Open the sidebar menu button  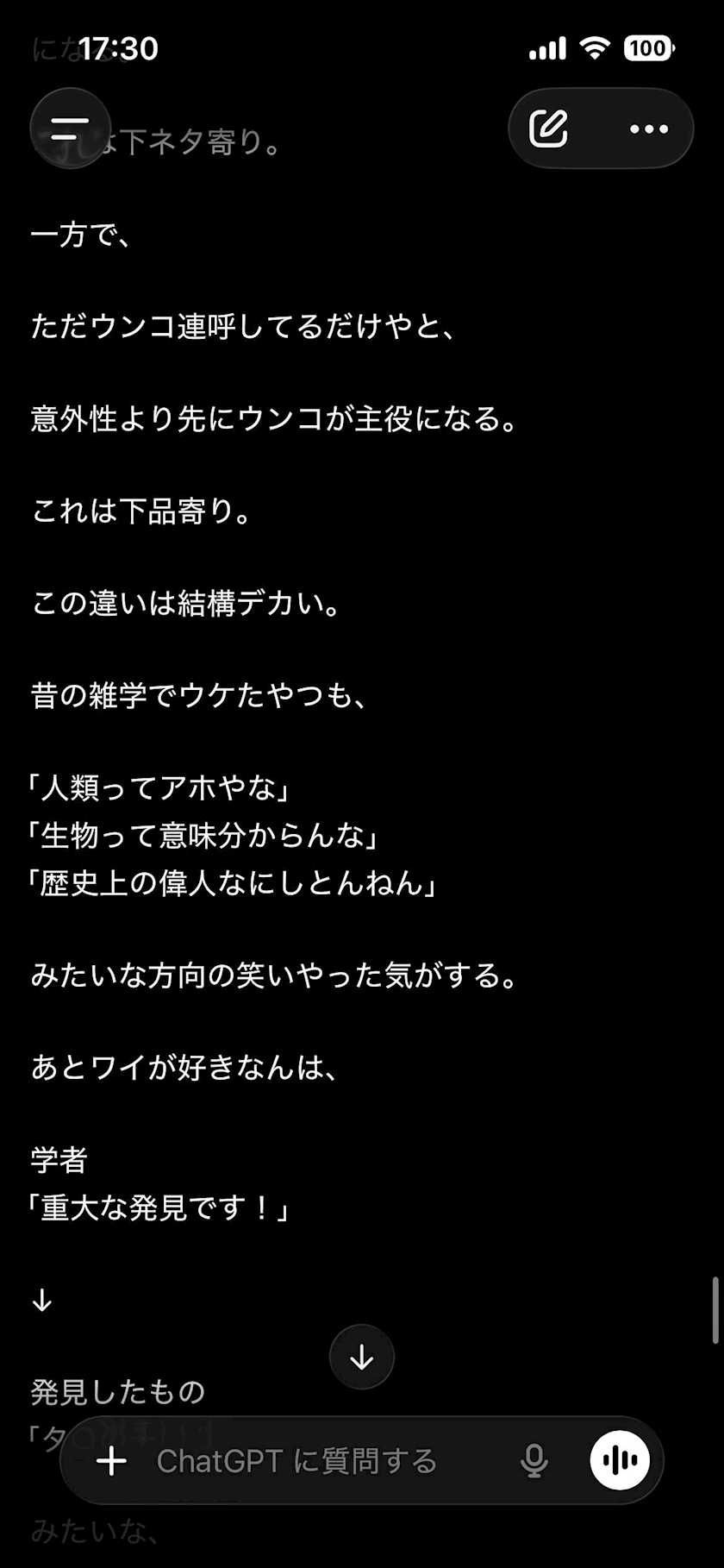click(70, 129)
